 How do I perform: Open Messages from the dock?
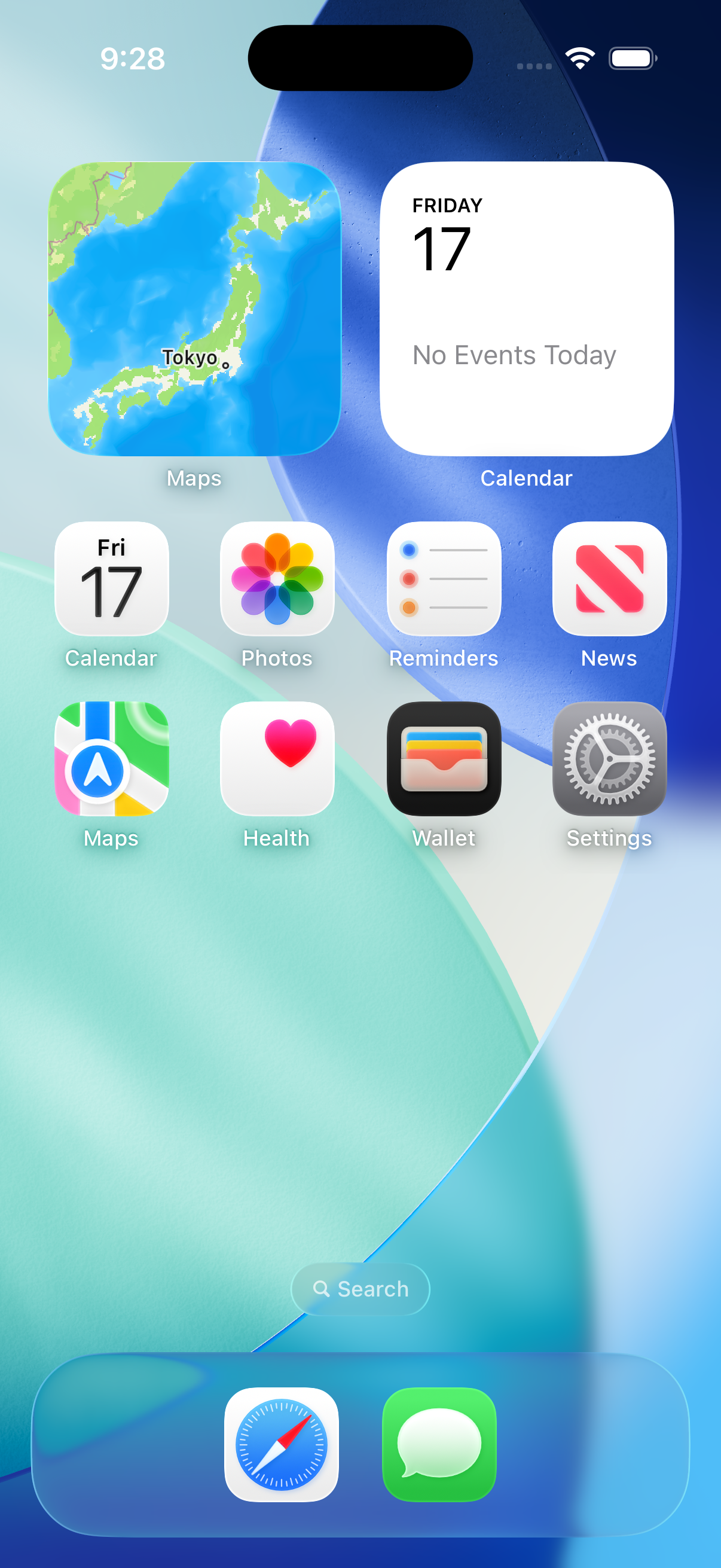tap(439, 1444)
